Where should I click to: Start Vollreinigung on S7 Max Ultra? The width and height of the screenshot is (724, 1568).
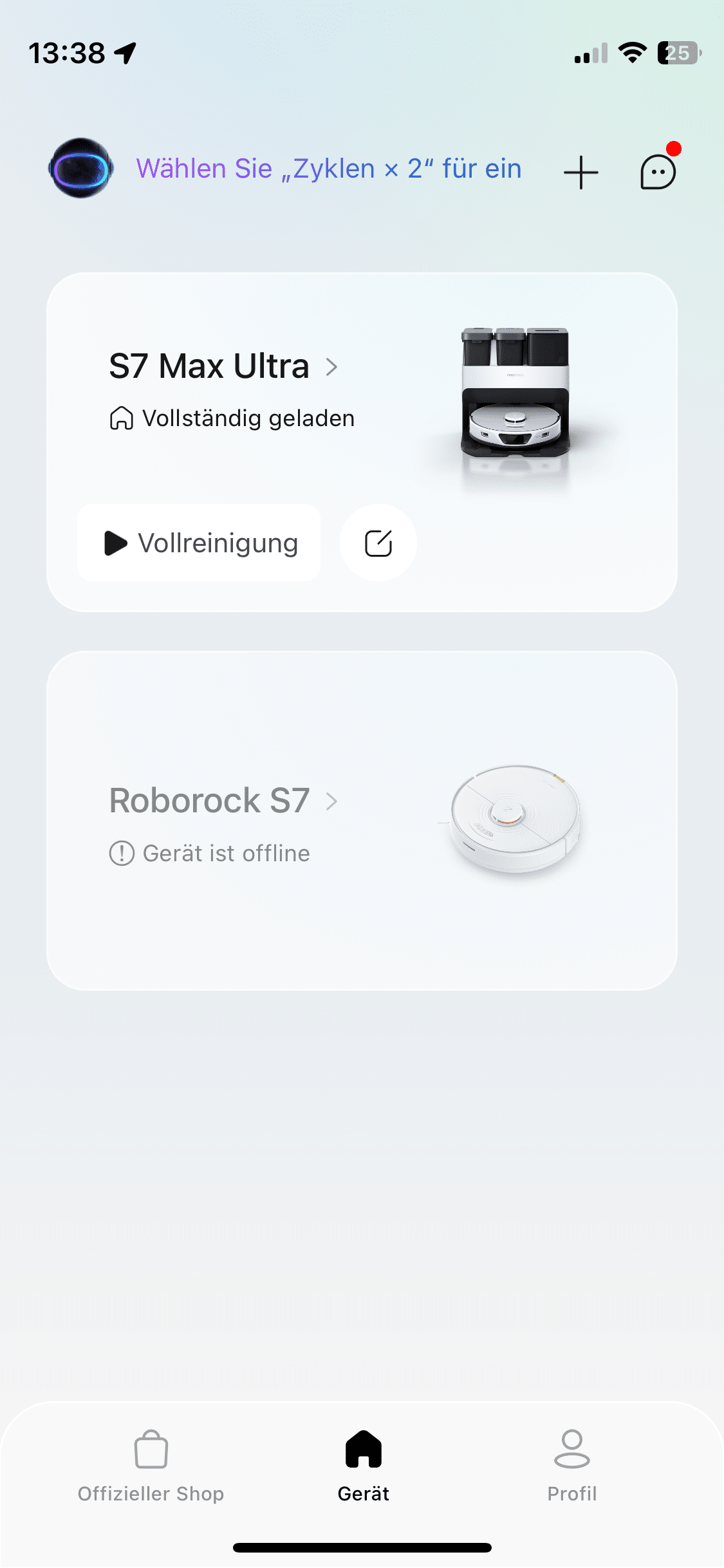point(199,543)
